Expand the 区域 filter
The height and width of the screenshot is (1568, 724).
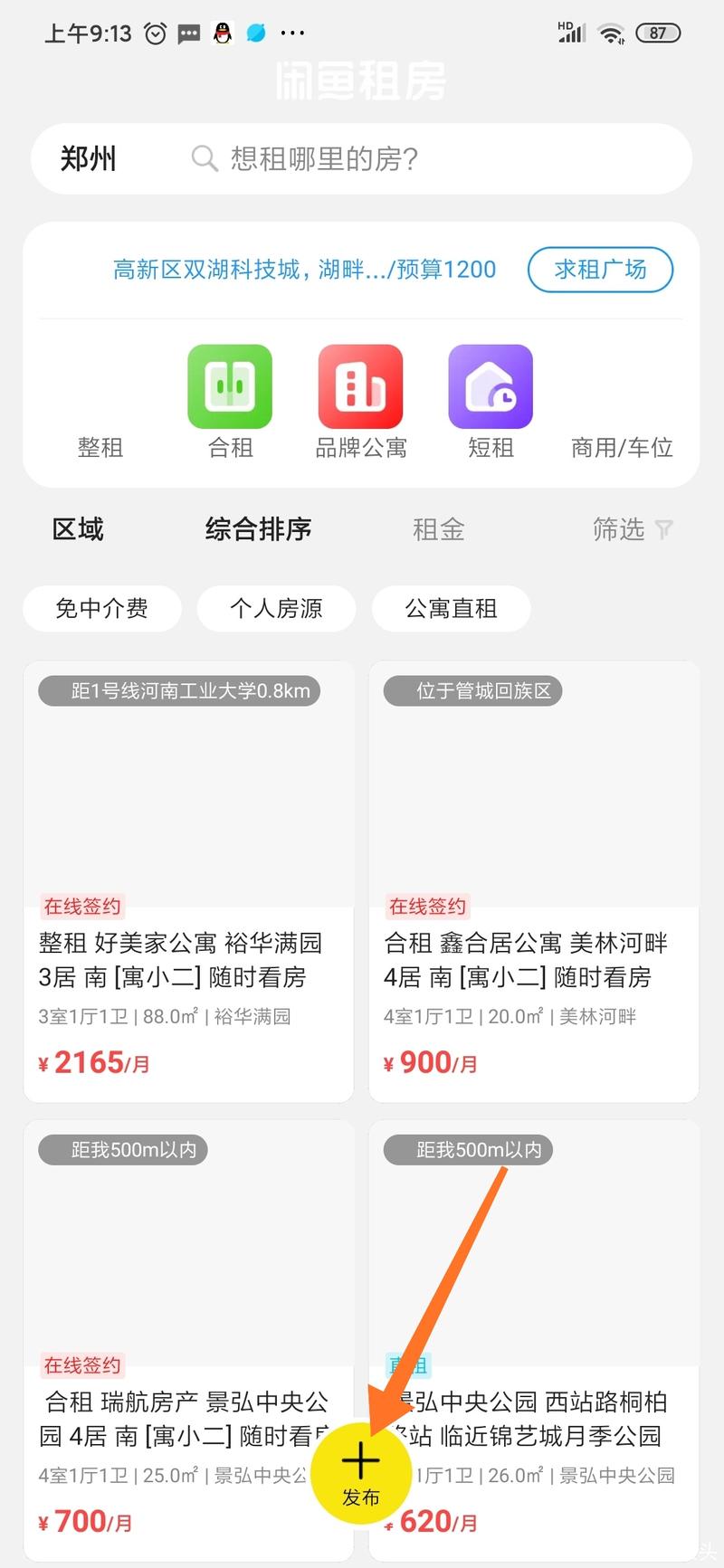pyautogui.click(x=78, y=529)
